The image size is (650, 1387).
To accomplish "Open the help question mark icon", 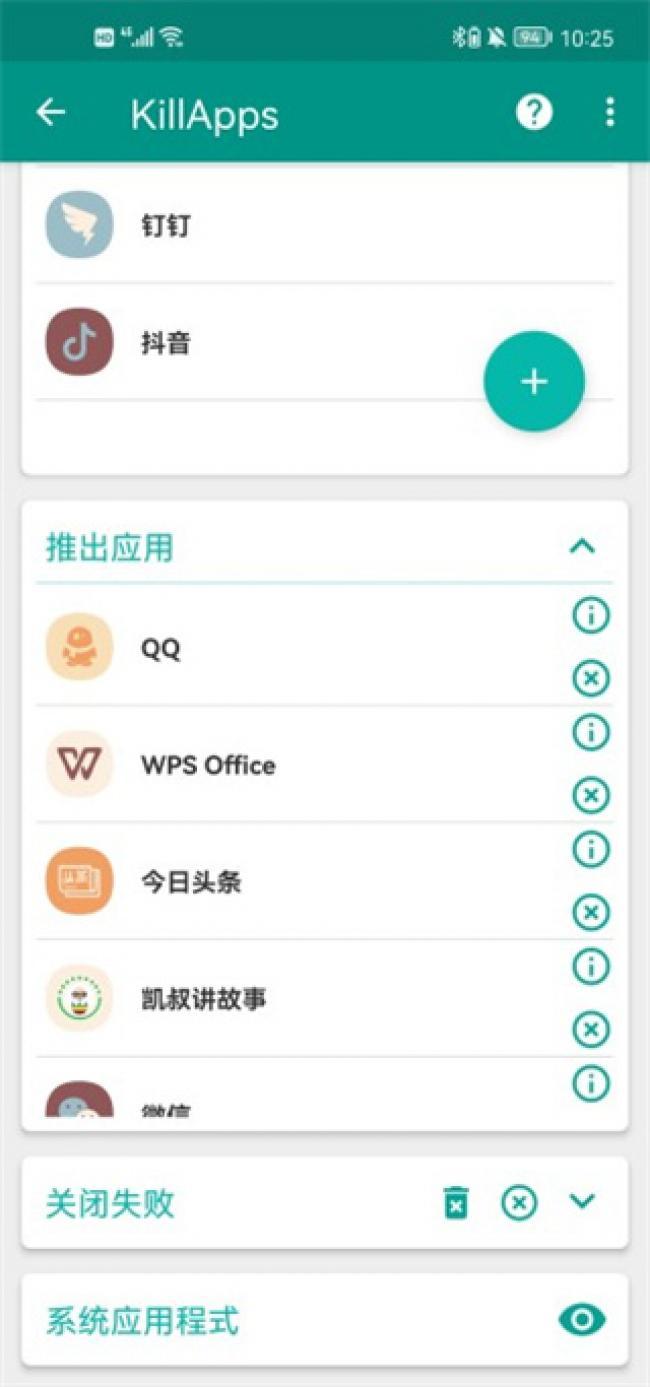I will coord(534,113).
